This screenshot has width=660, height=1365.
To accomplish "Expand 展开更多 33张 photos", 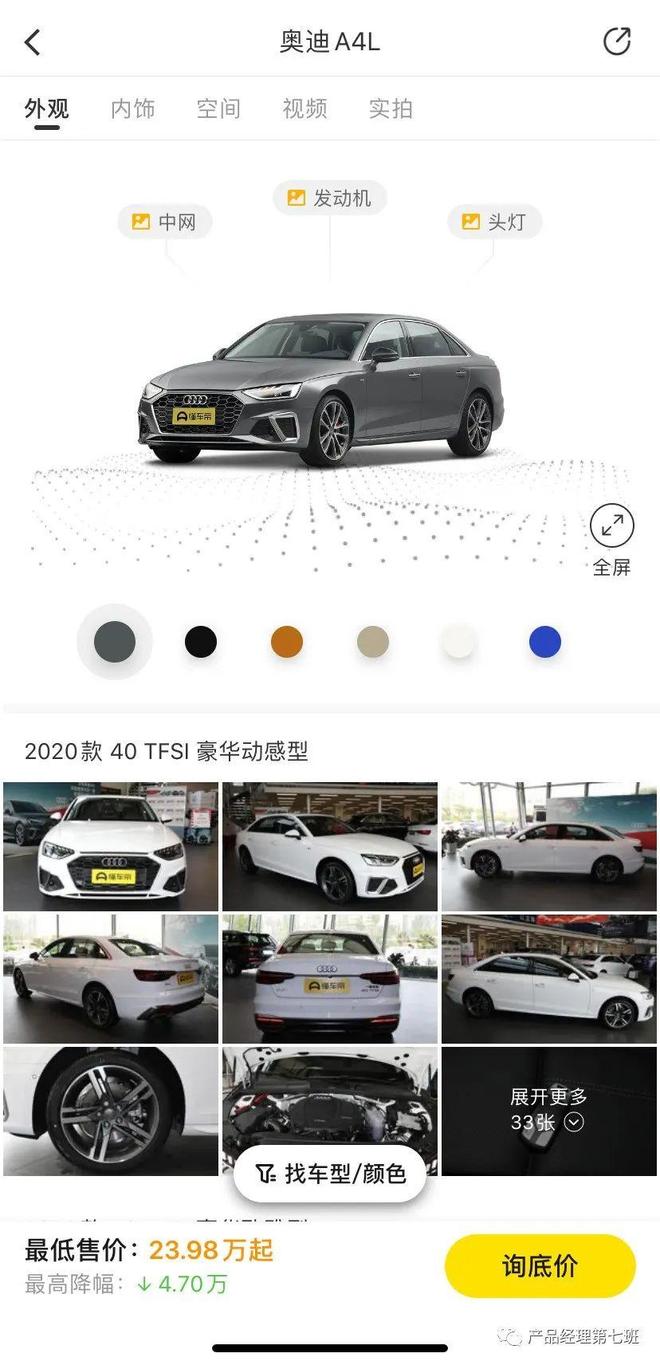I will [x=549, y=1110].
